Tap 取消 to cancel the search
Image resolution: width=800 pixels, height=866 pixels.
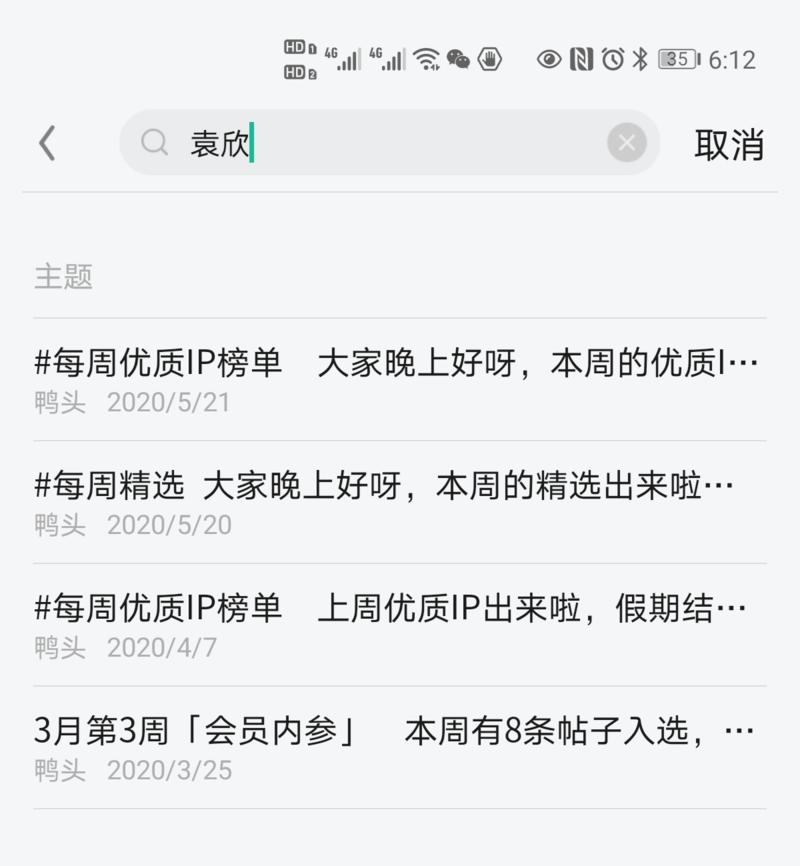(x=729, y=143)
